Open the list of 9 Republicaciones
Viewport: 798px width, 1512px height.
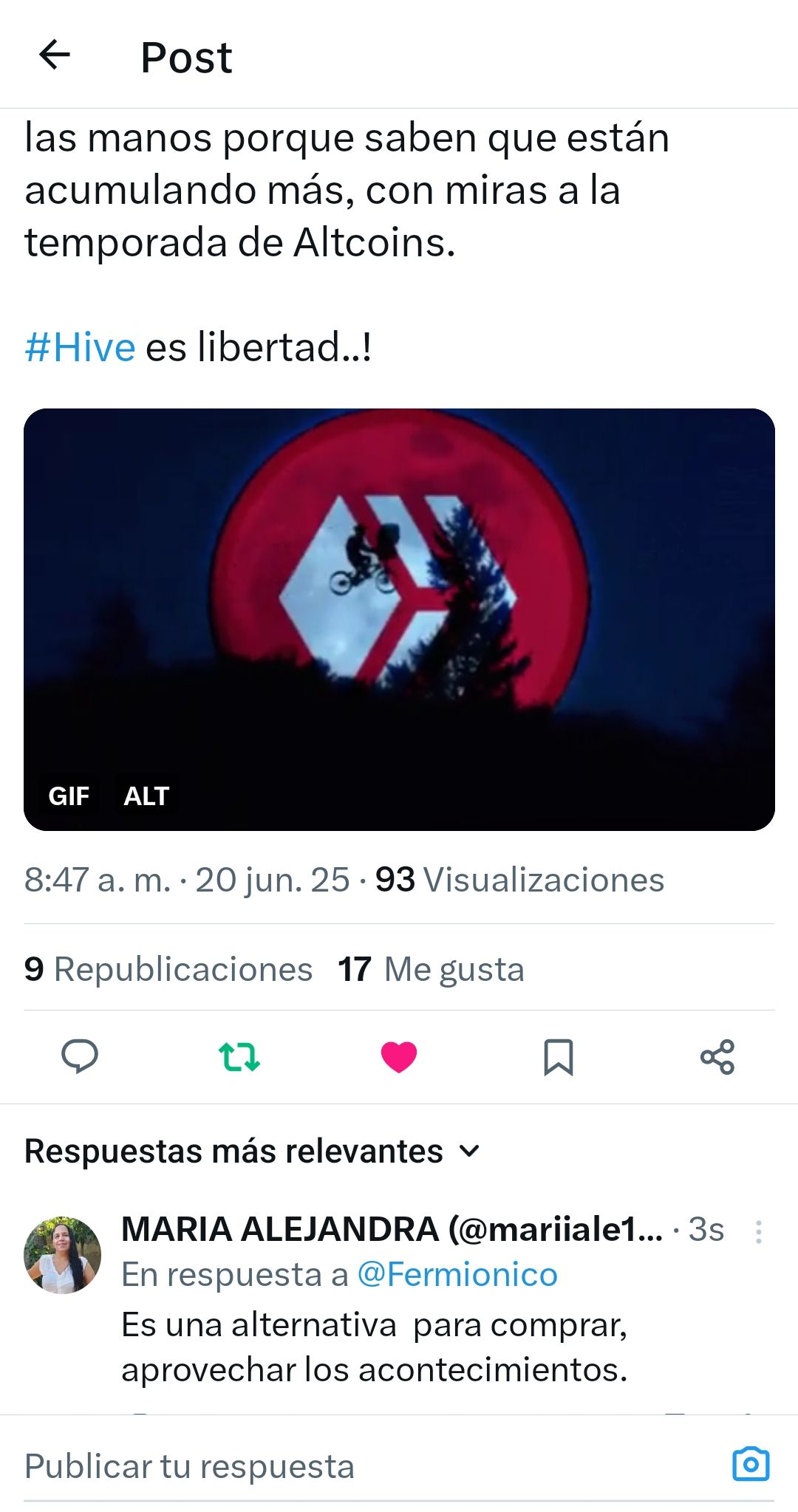tap(168, 969)
